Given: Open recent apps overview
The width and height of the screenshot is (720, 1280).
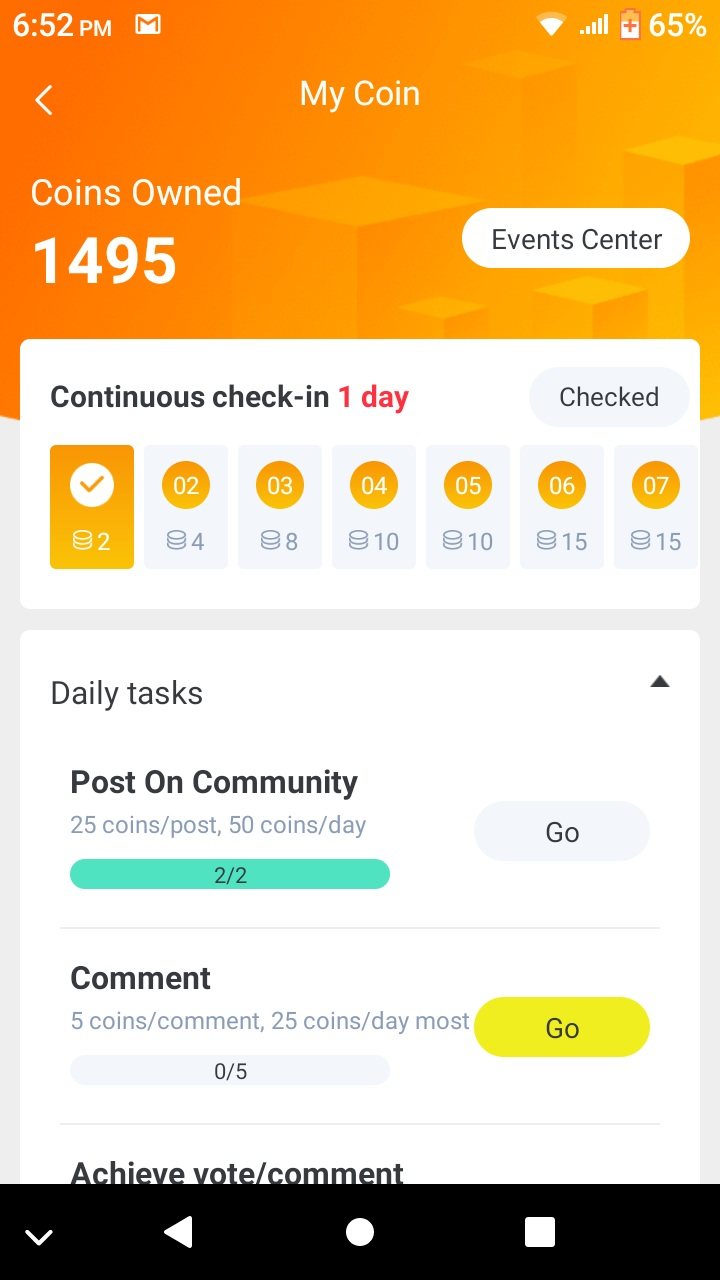Looking at the screenshot, I should tap(540, 1233).
